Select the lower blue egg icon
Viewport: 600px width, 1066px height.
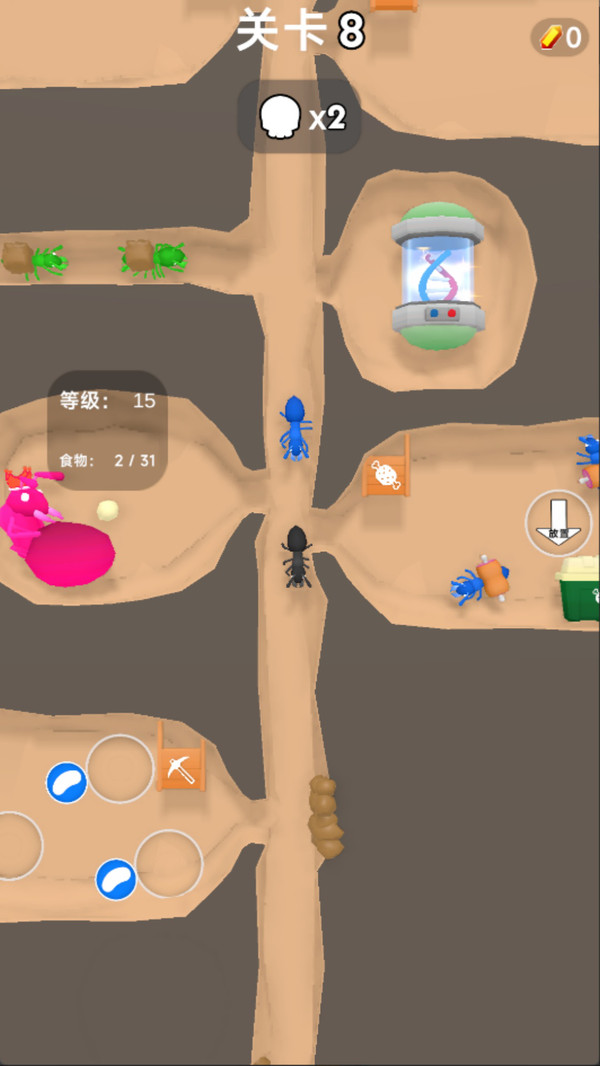point(116,879)
